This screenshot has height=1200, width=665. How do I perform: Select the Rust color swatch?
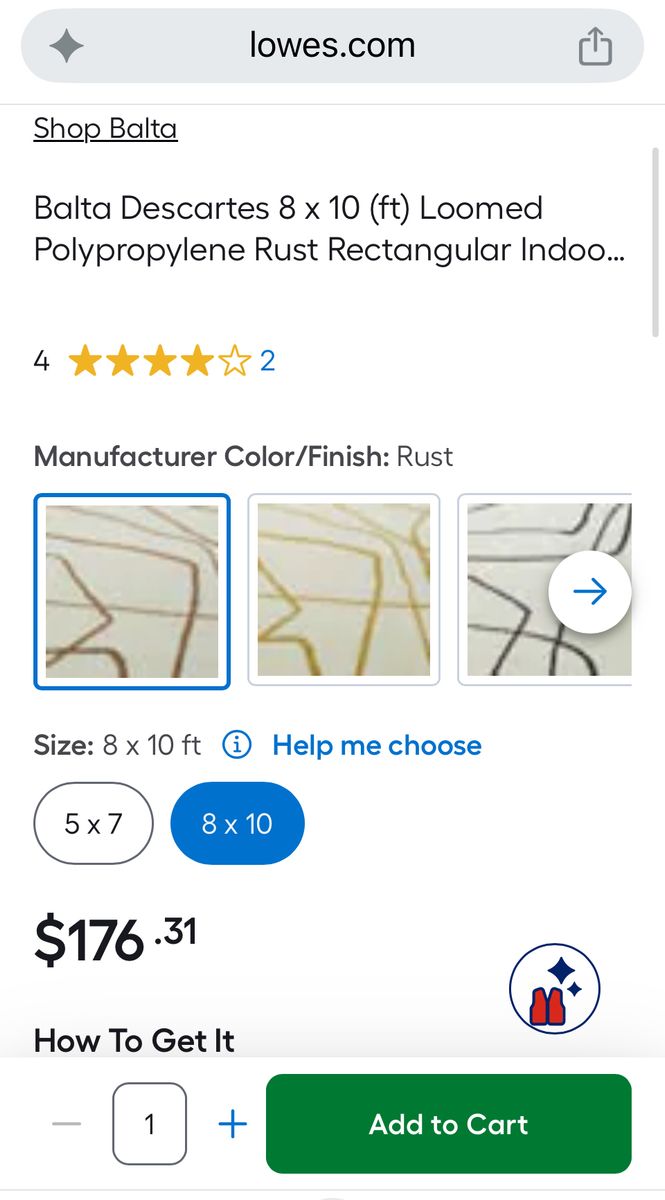point(132,592)
